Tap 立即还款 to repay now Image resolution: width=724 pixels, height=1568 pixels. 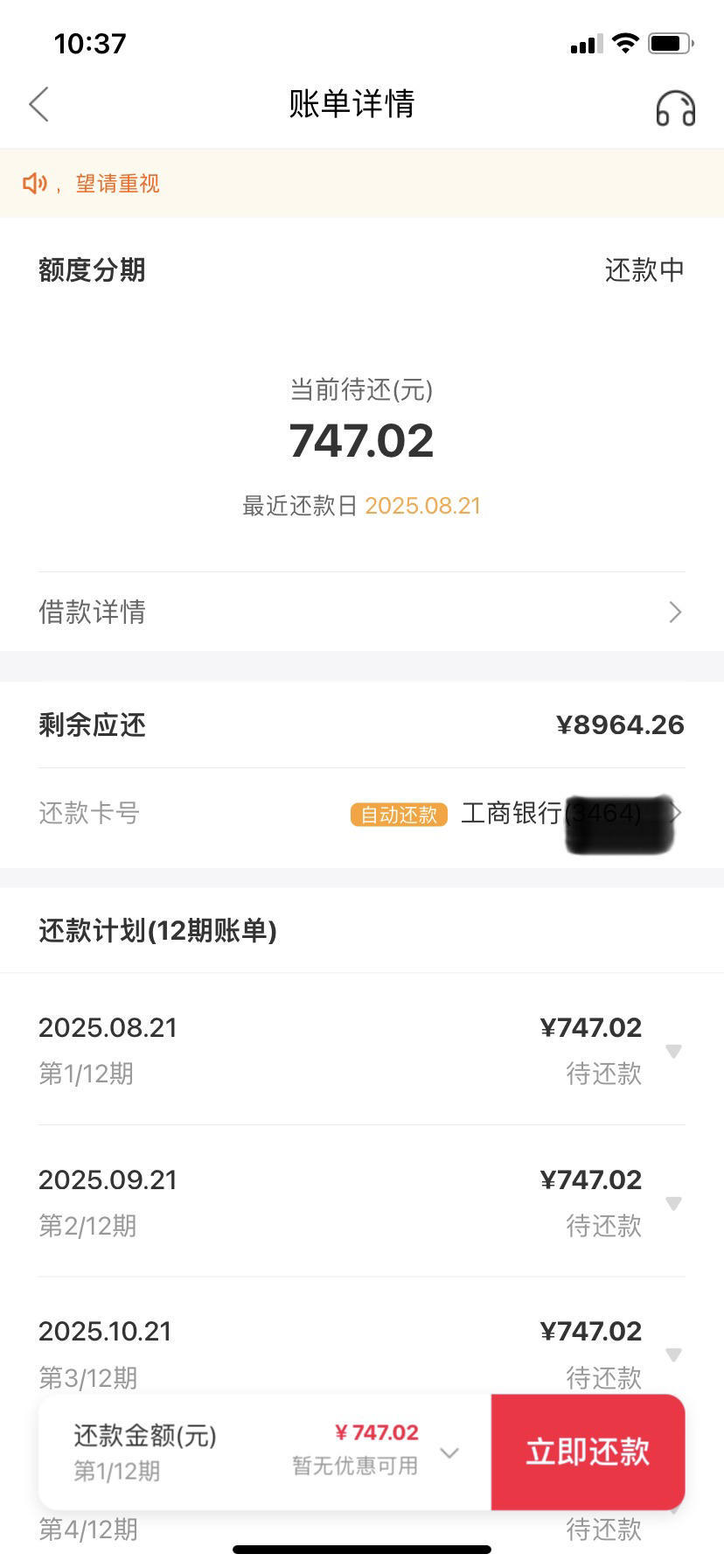(x=588, y=1452)
